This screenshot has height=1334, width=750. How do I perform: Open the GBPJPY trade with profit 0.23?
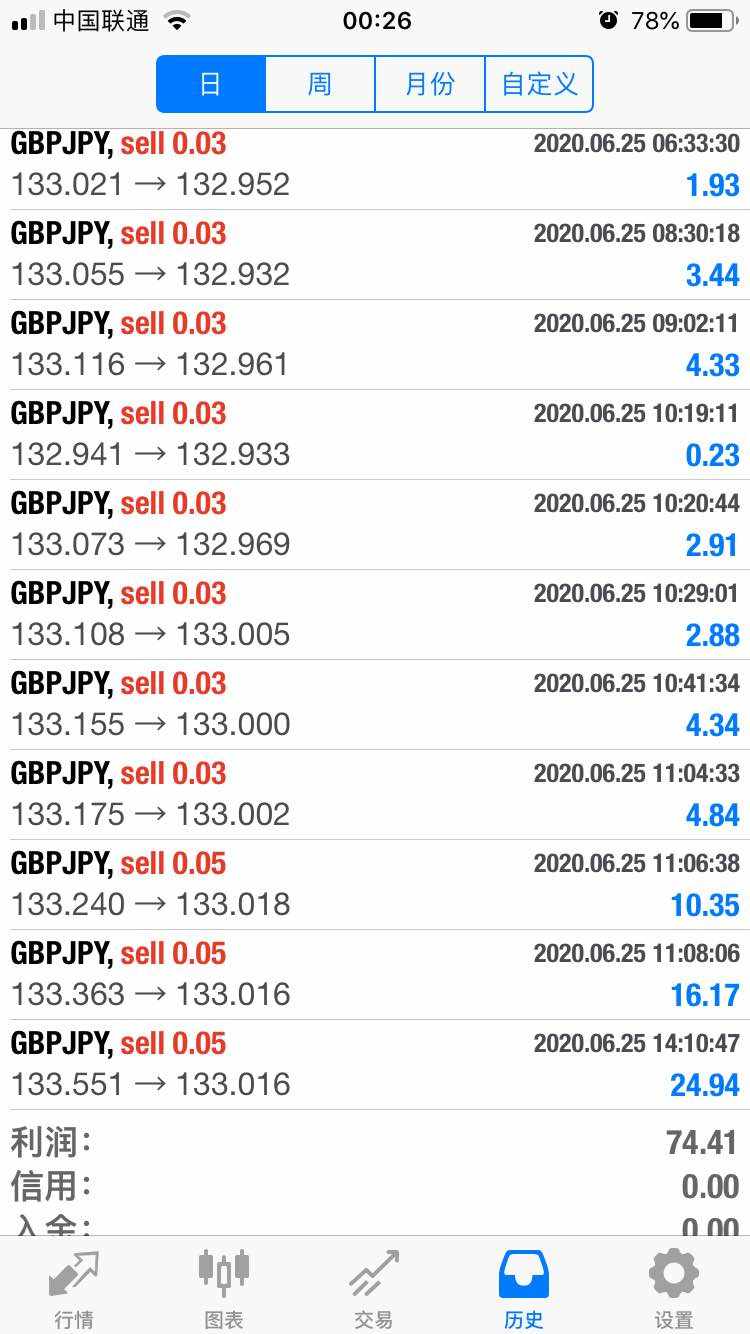tap(375, 434)
